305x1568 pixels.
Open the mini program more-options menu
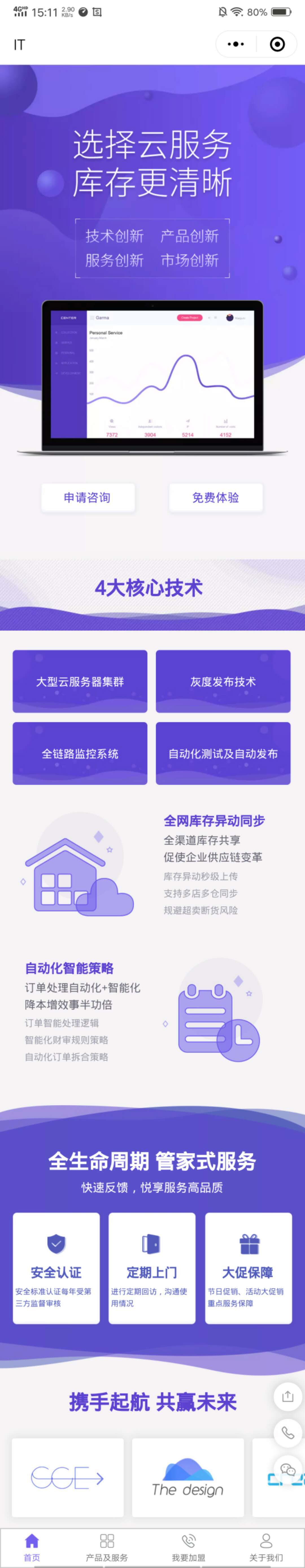click(236, 44)
